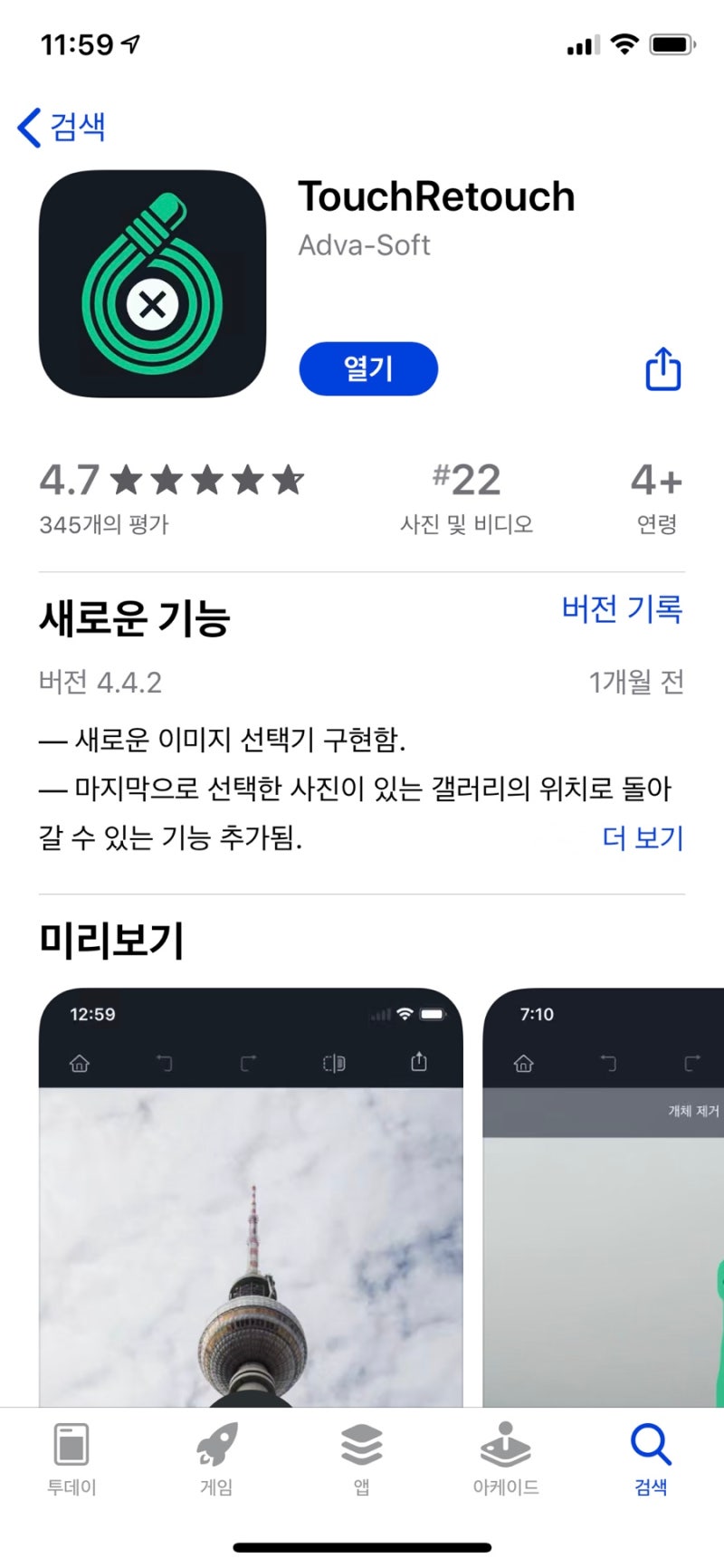
Task: Go back to 검색 results
Action: tap(62, 127)
